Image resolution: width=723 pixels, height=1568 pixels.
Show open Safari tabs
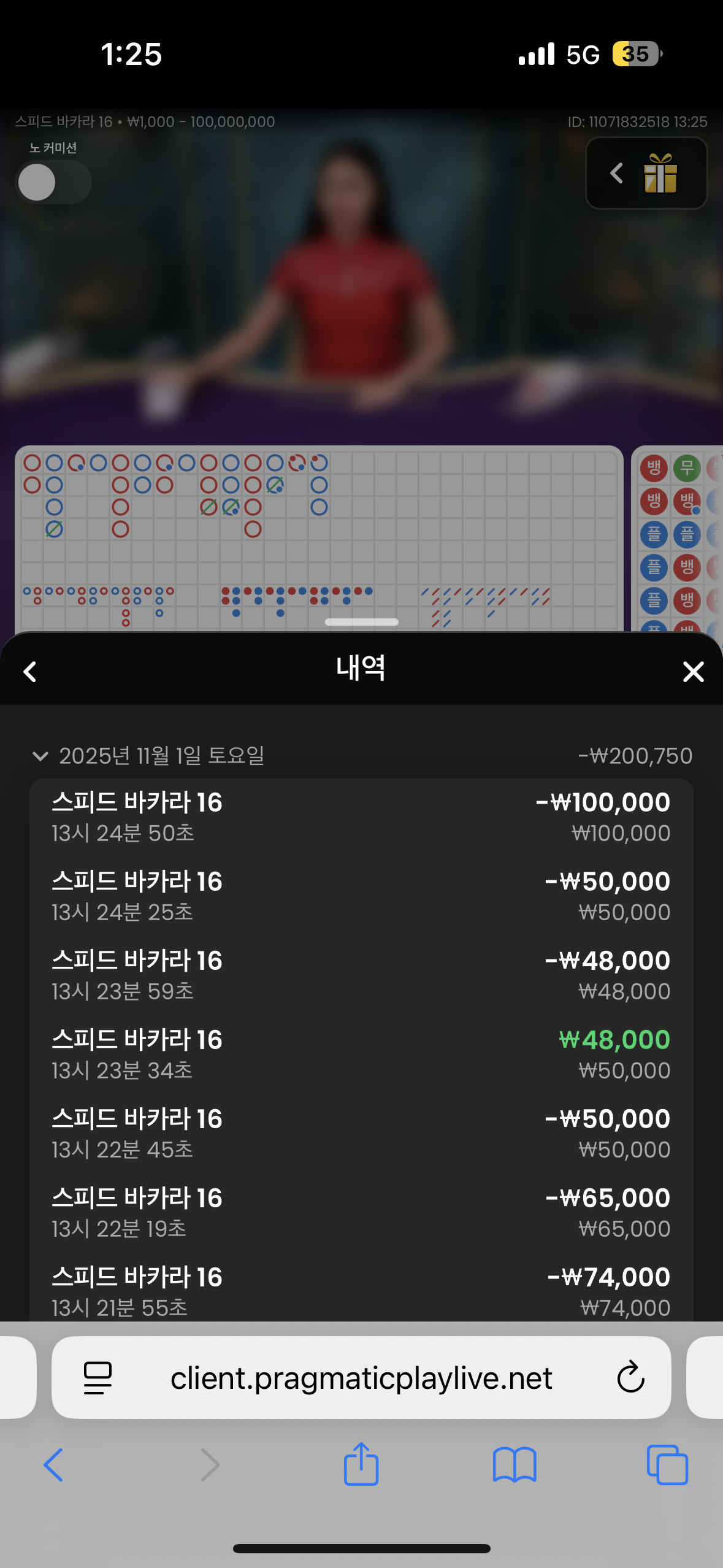pyautogui.click(x=667, y=1465)
